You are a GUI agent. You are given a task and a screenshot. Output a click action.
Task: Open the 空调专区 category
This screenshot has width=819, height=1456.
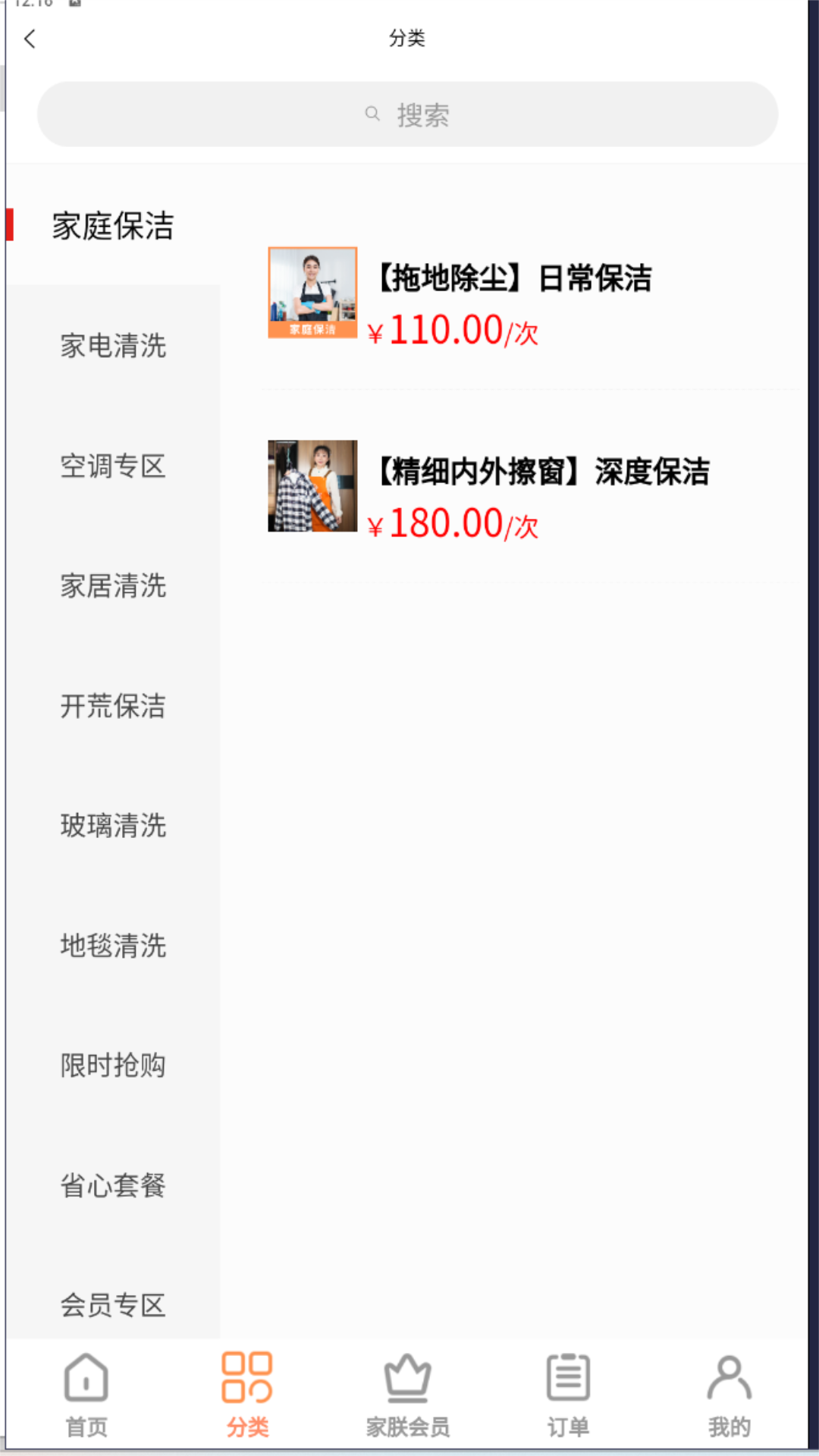[x=113, y=466]
